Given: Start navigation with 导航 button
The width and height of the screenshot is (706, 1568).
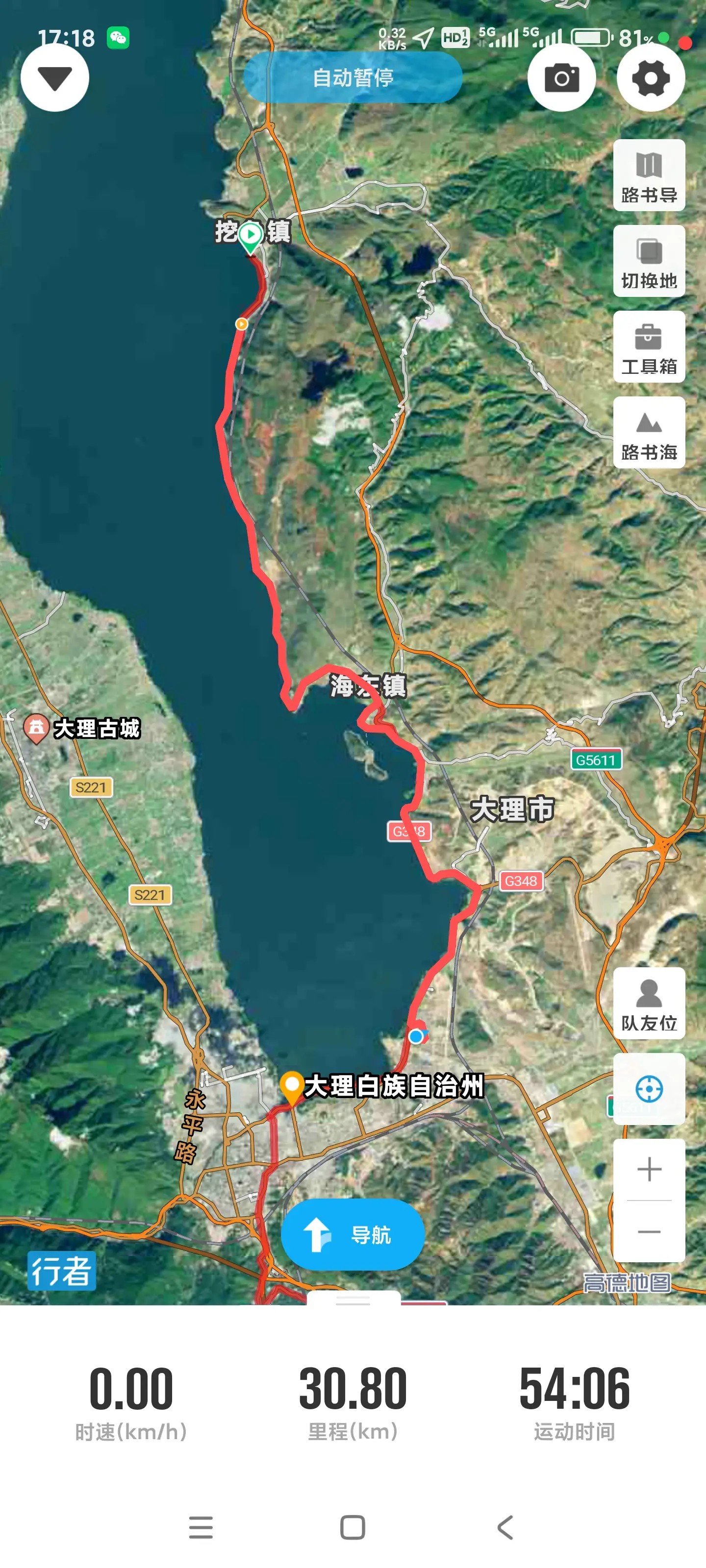Looking at the screenshot, I should (353, 1234).
